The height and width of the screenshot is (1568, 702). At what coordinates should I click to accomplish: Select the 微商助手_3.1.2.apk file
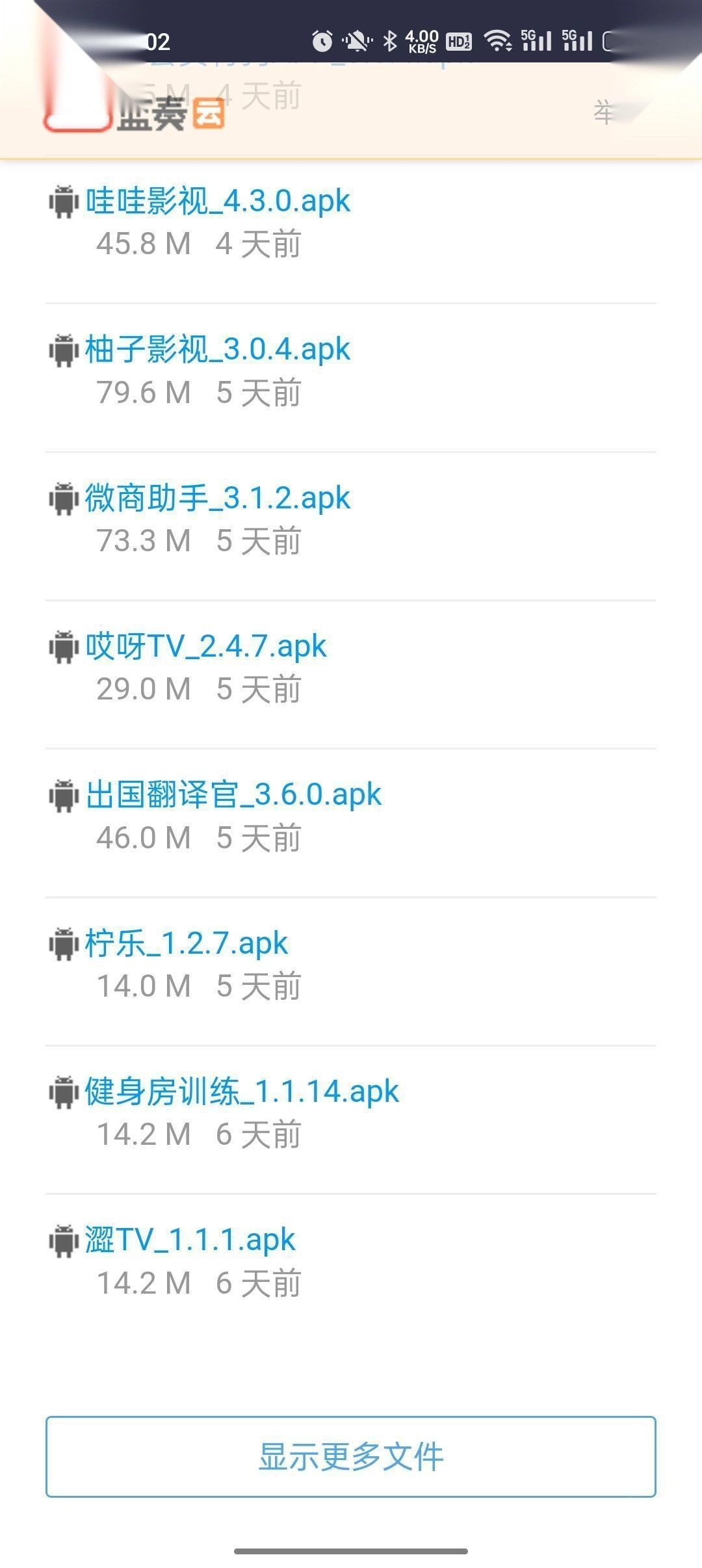click(218, 499)
